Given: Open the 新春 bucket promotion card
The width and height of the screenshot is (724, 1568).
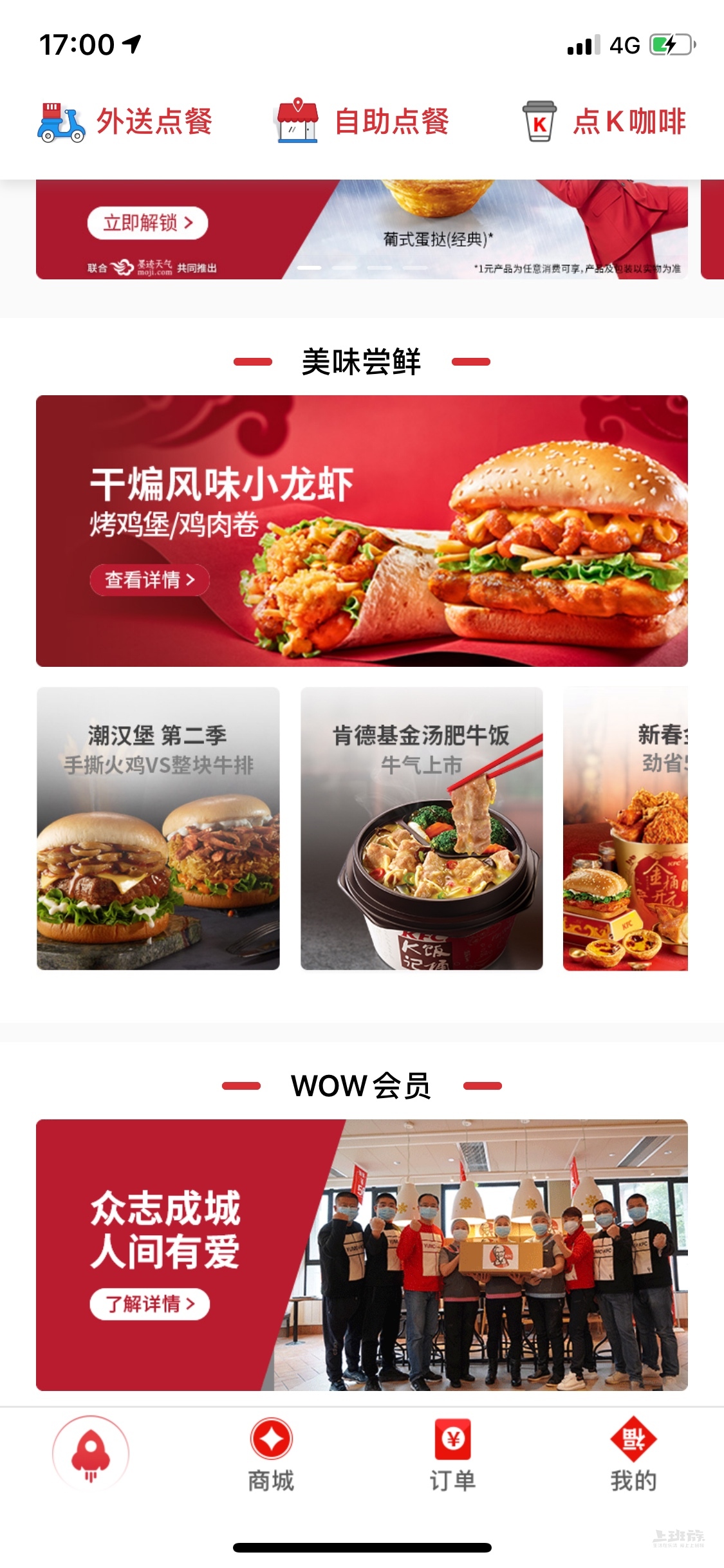Looking at the screenshot, I should click(x=626, y=828).
